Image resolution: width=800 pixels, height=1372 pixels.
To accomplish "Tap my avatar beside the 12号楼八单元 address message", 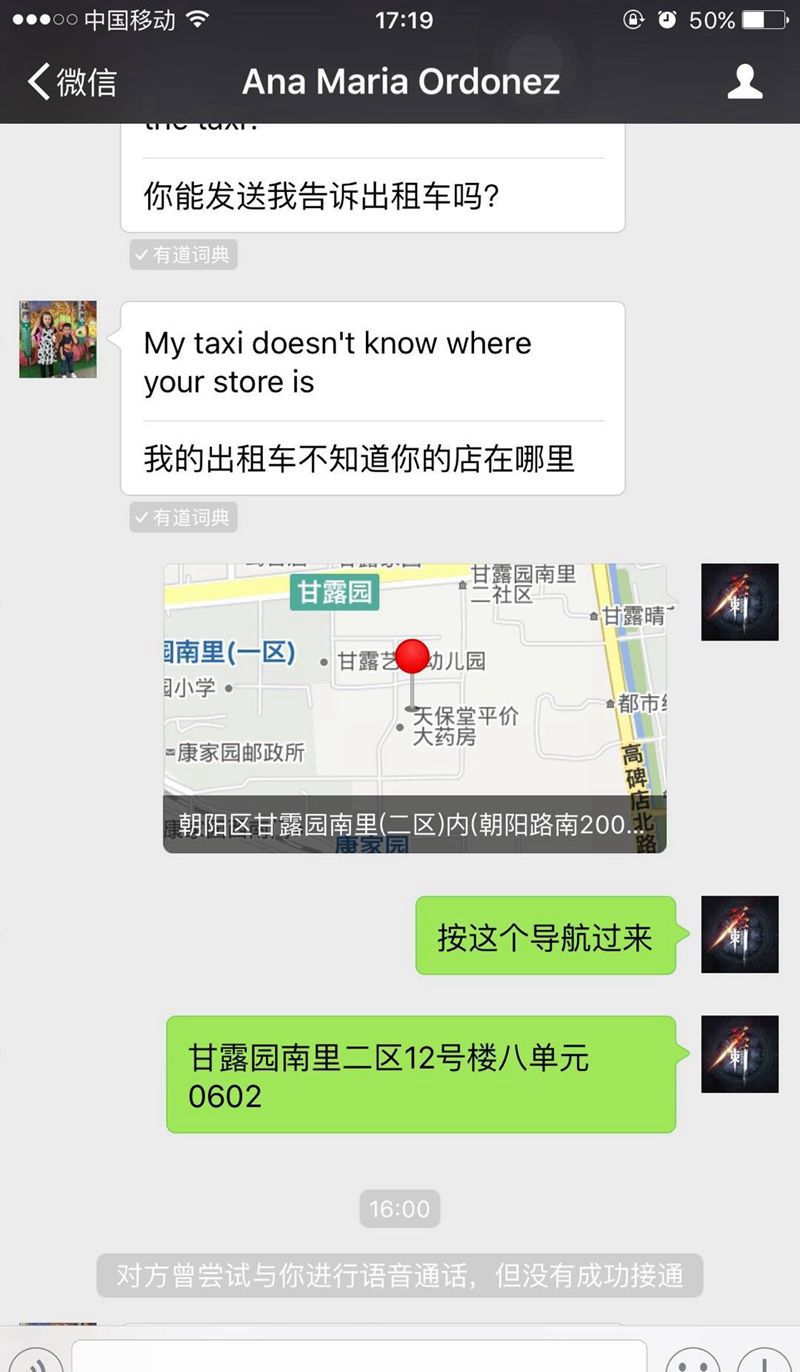I will tap(739, 1054).
